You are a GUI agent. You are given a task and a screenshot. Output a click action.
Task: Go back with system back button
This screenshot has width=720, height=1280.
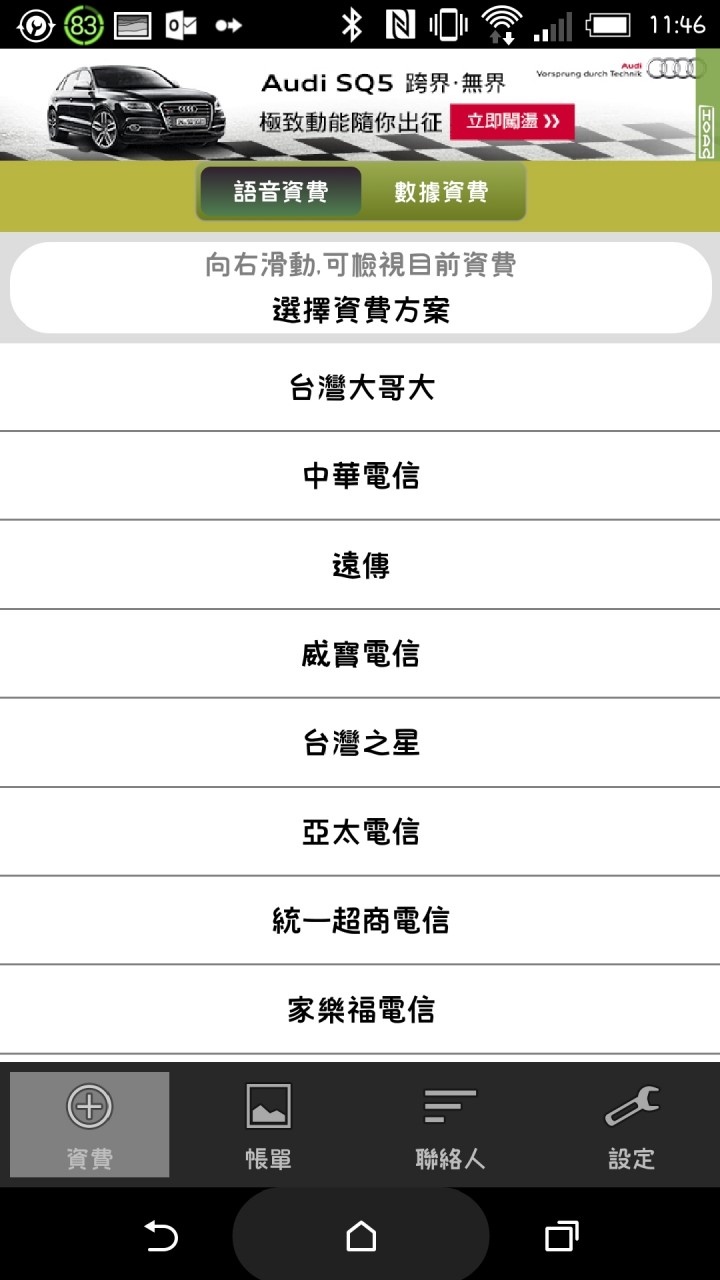point(160,1237)
